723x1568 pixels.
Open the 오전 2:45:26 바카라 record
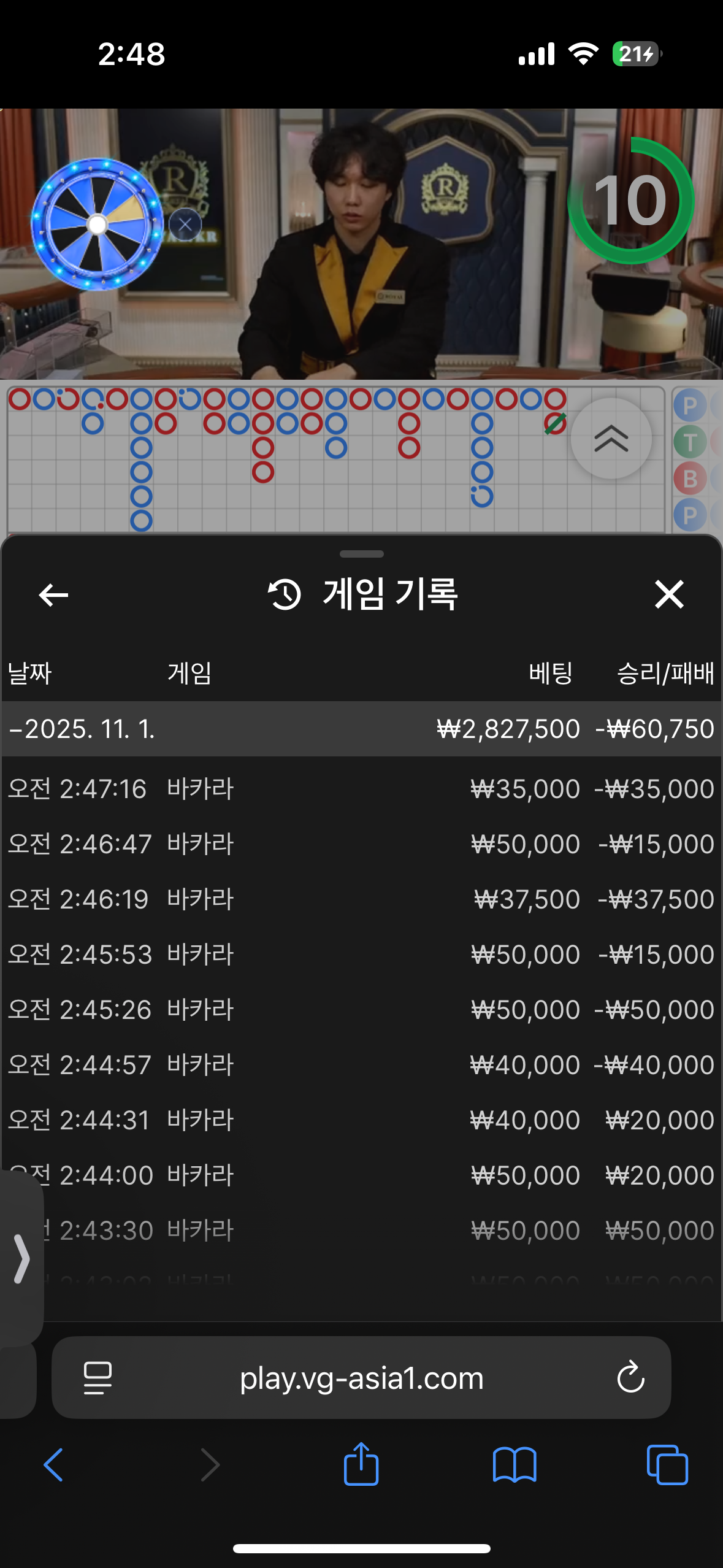pyautogui.click(x=361, y=1009)
